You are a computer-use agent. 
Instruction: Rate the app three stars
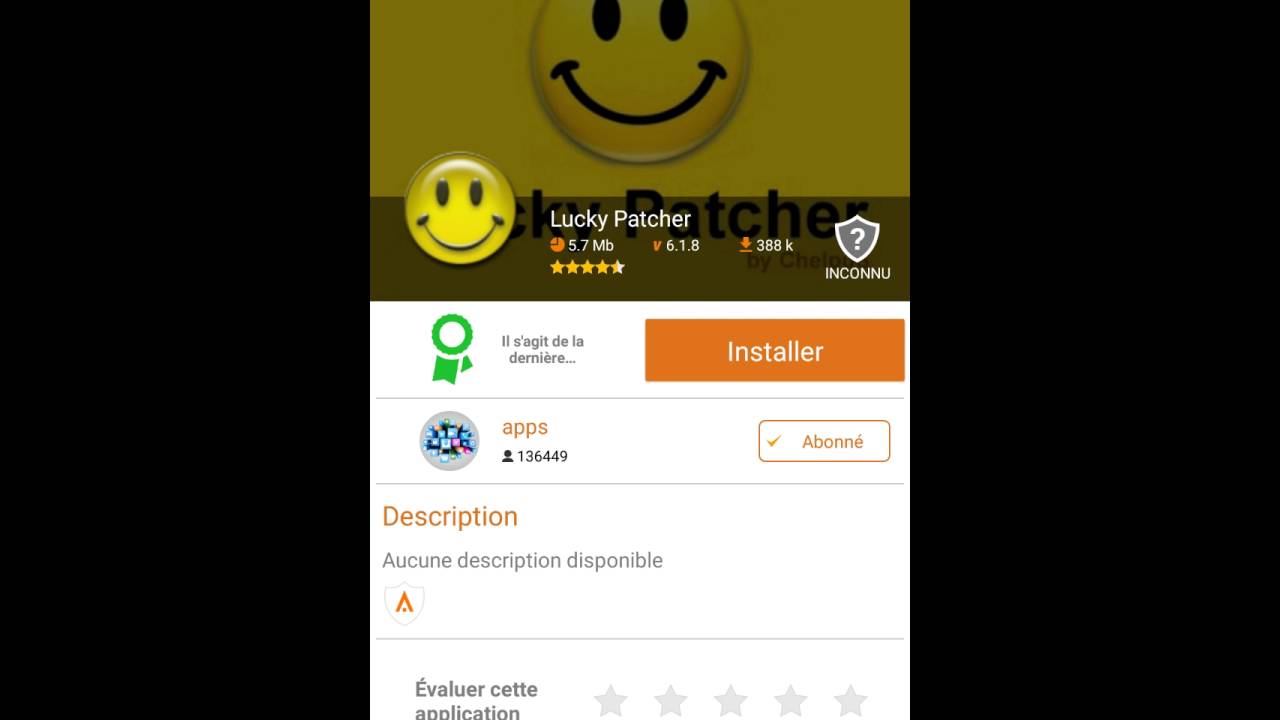point(730,700)
